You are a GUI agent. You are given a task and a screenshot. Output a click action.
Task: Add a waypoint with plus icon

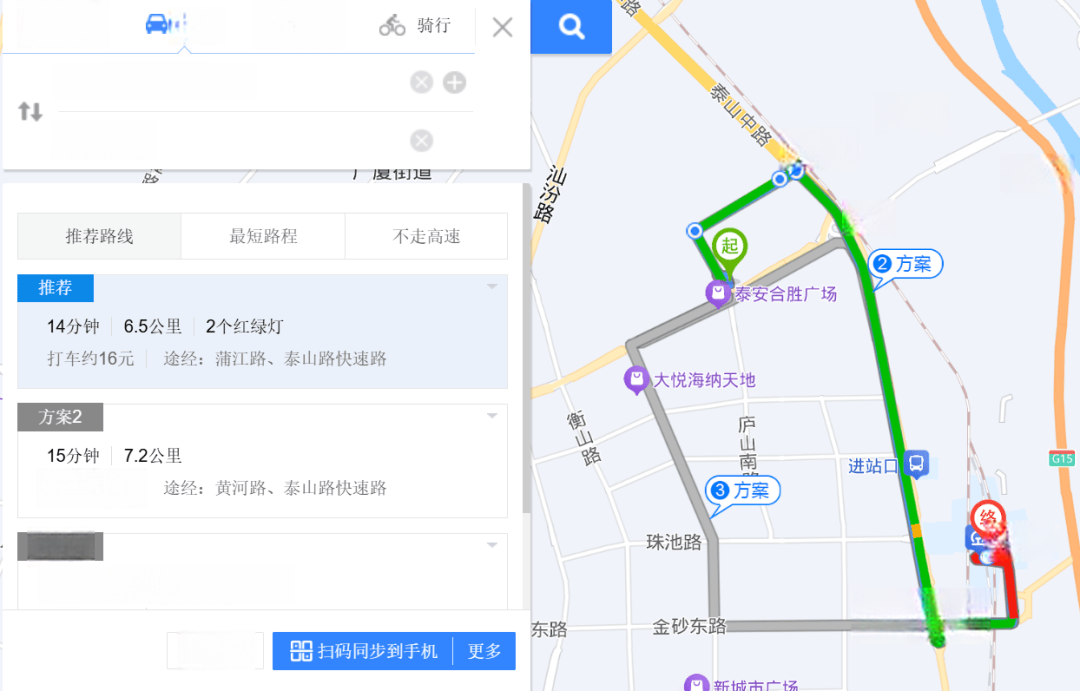(x=455, y=82)
